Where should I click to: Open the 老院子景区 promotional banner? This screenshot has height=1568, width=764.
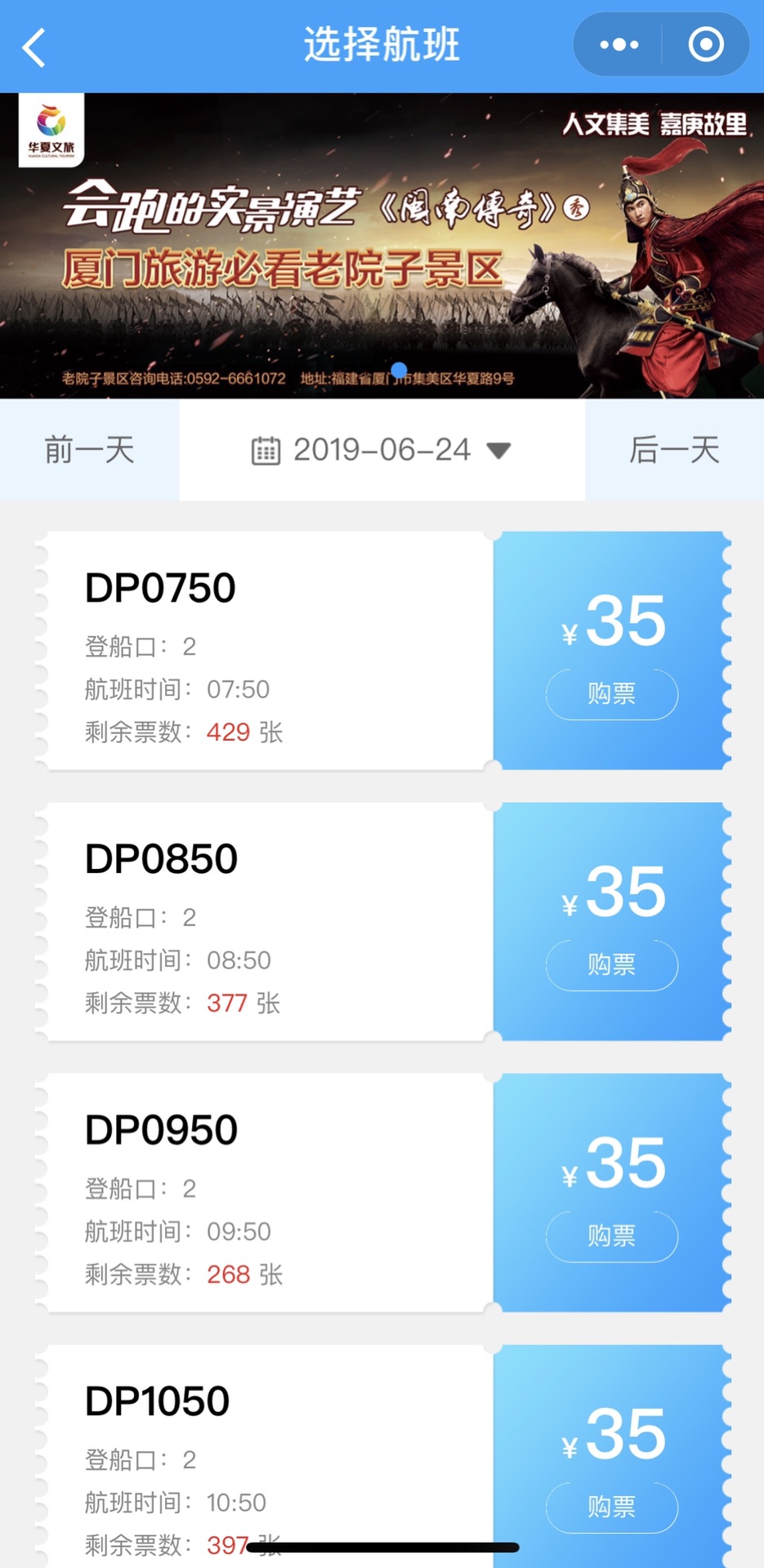[x=382, y=245]
